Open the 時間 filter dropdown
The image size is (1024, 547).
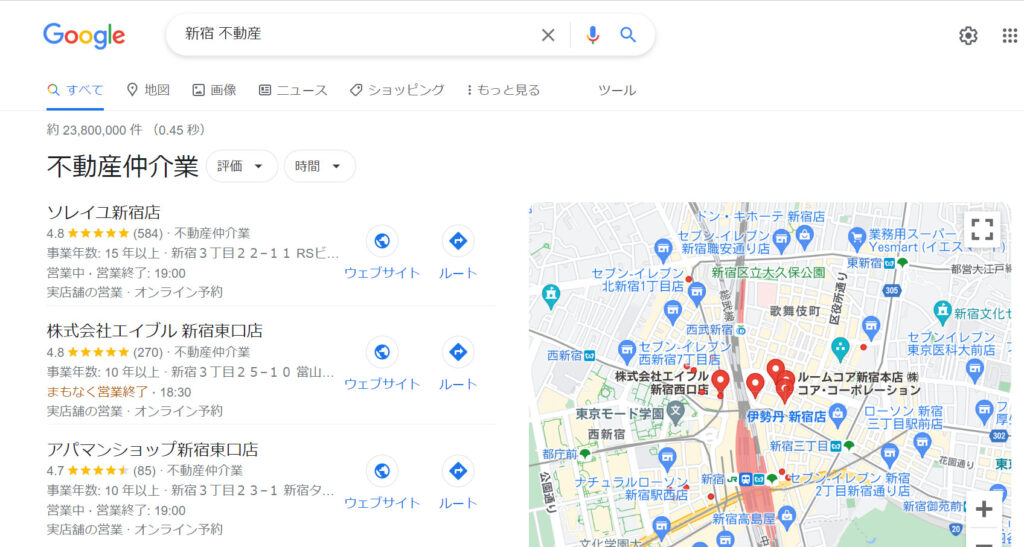point(319,166)
